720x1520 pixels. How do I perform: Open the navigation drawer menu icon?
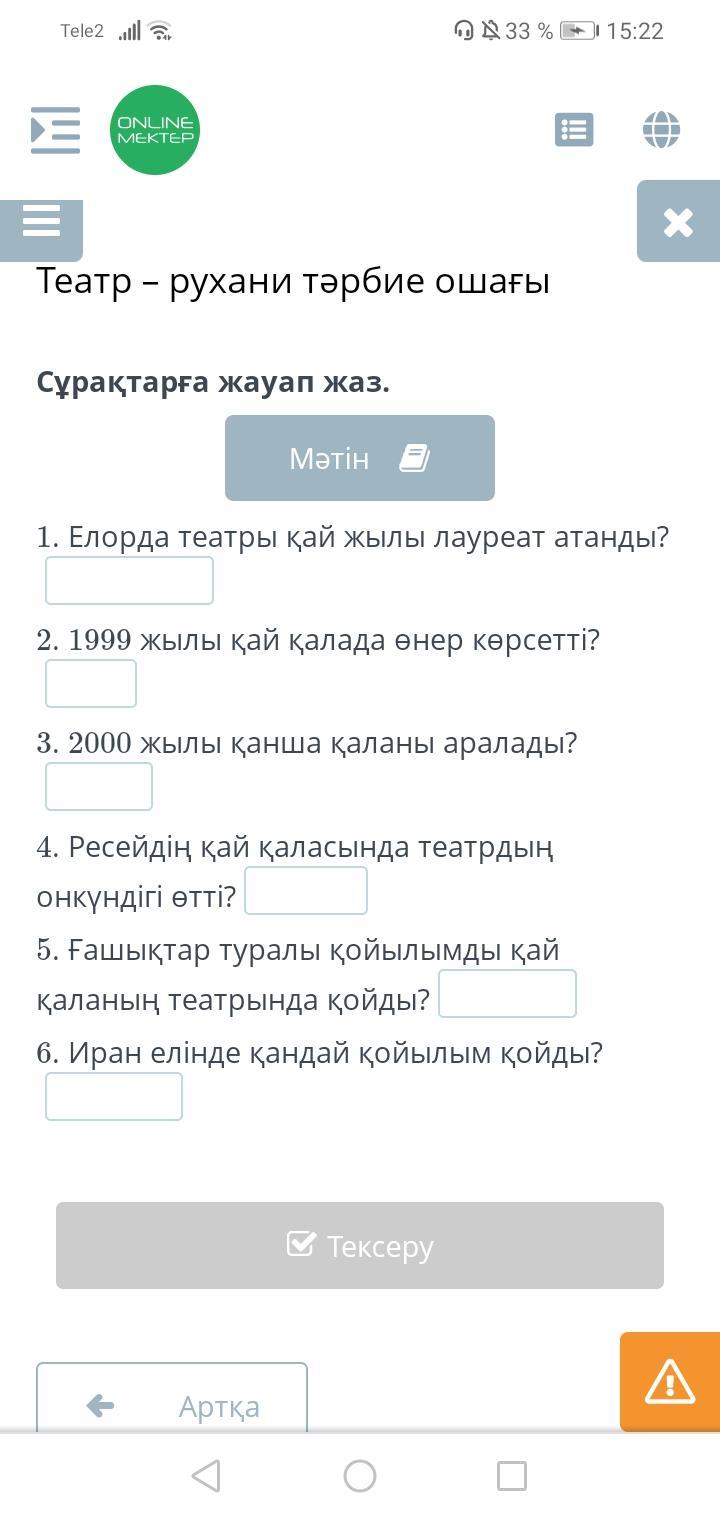[55, 130]
